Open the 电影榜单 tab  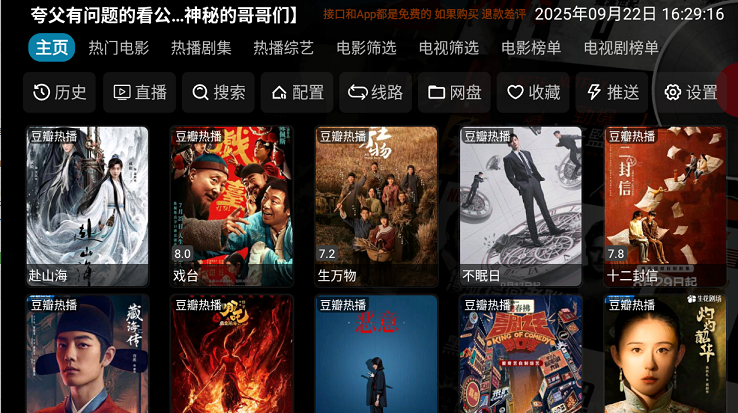point(531,48)
